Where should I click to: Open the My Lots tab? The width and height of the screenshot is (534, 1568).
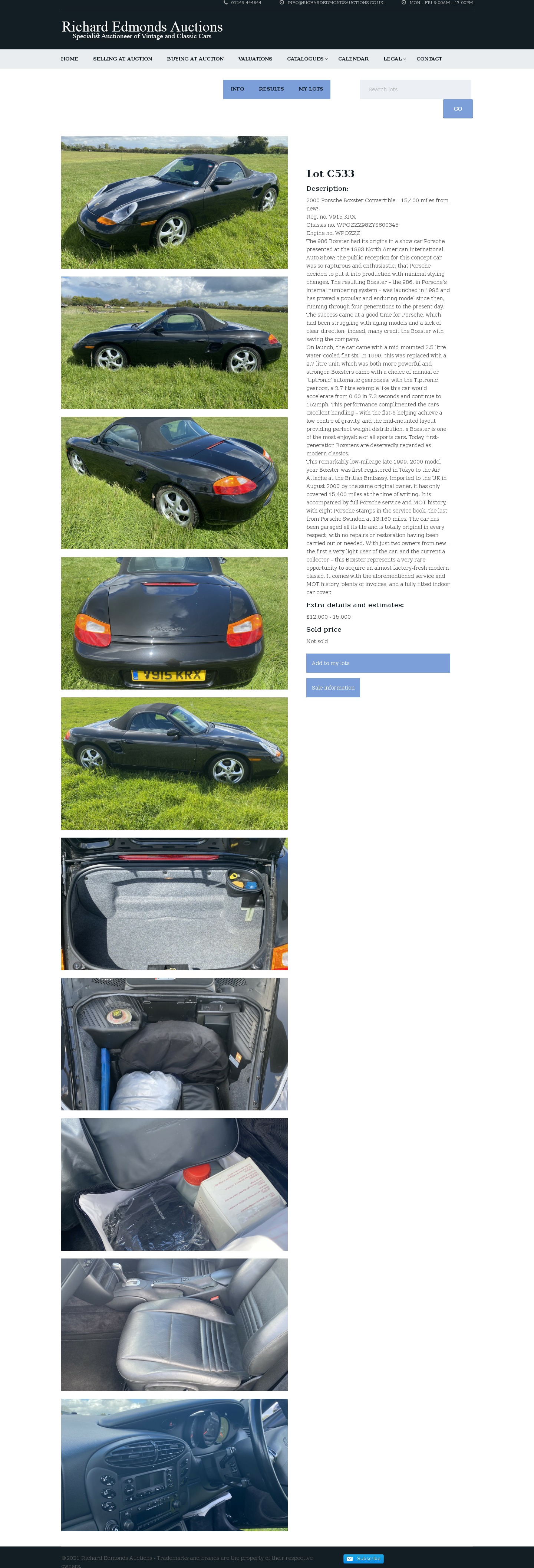click(311, 89)
